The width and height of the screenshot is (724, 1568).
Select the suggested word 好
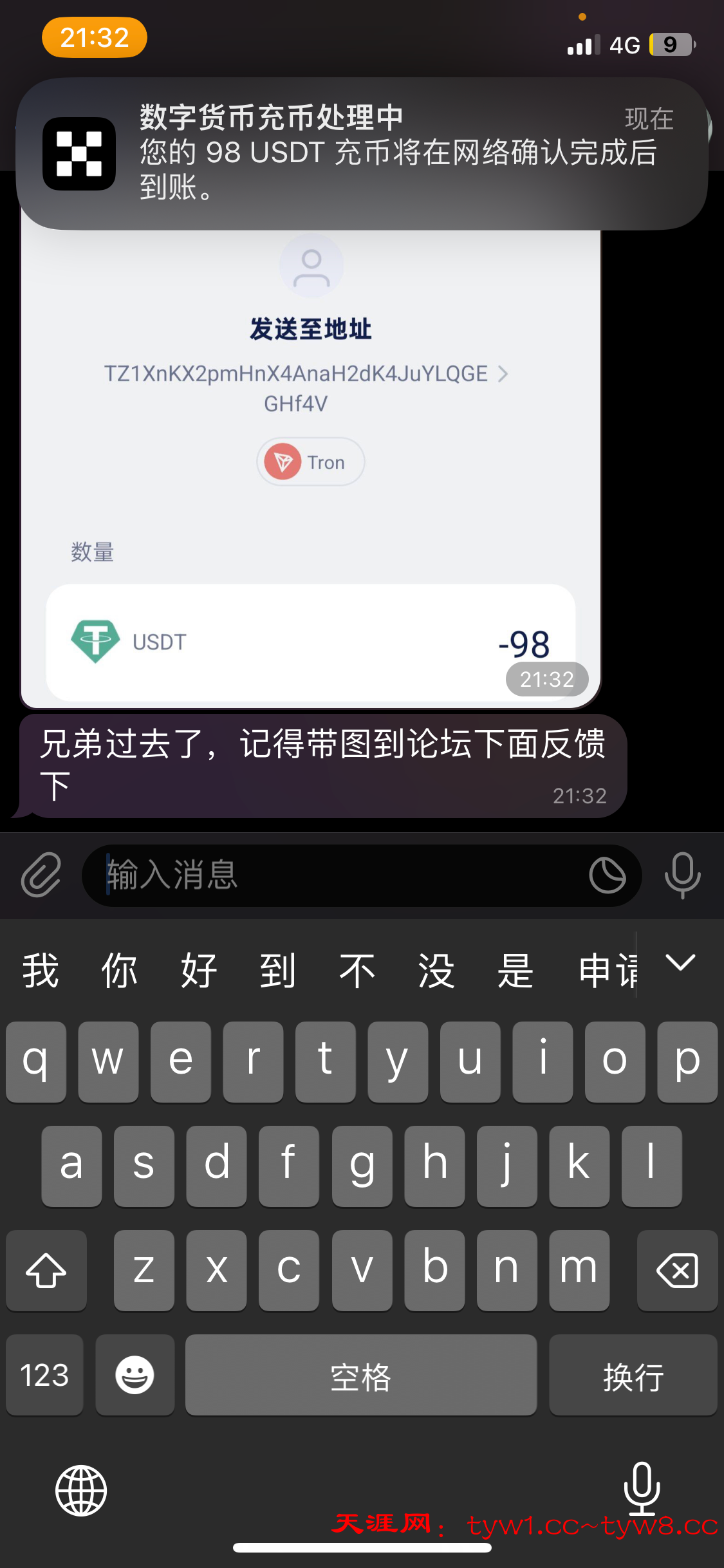[x=198, y=970]
